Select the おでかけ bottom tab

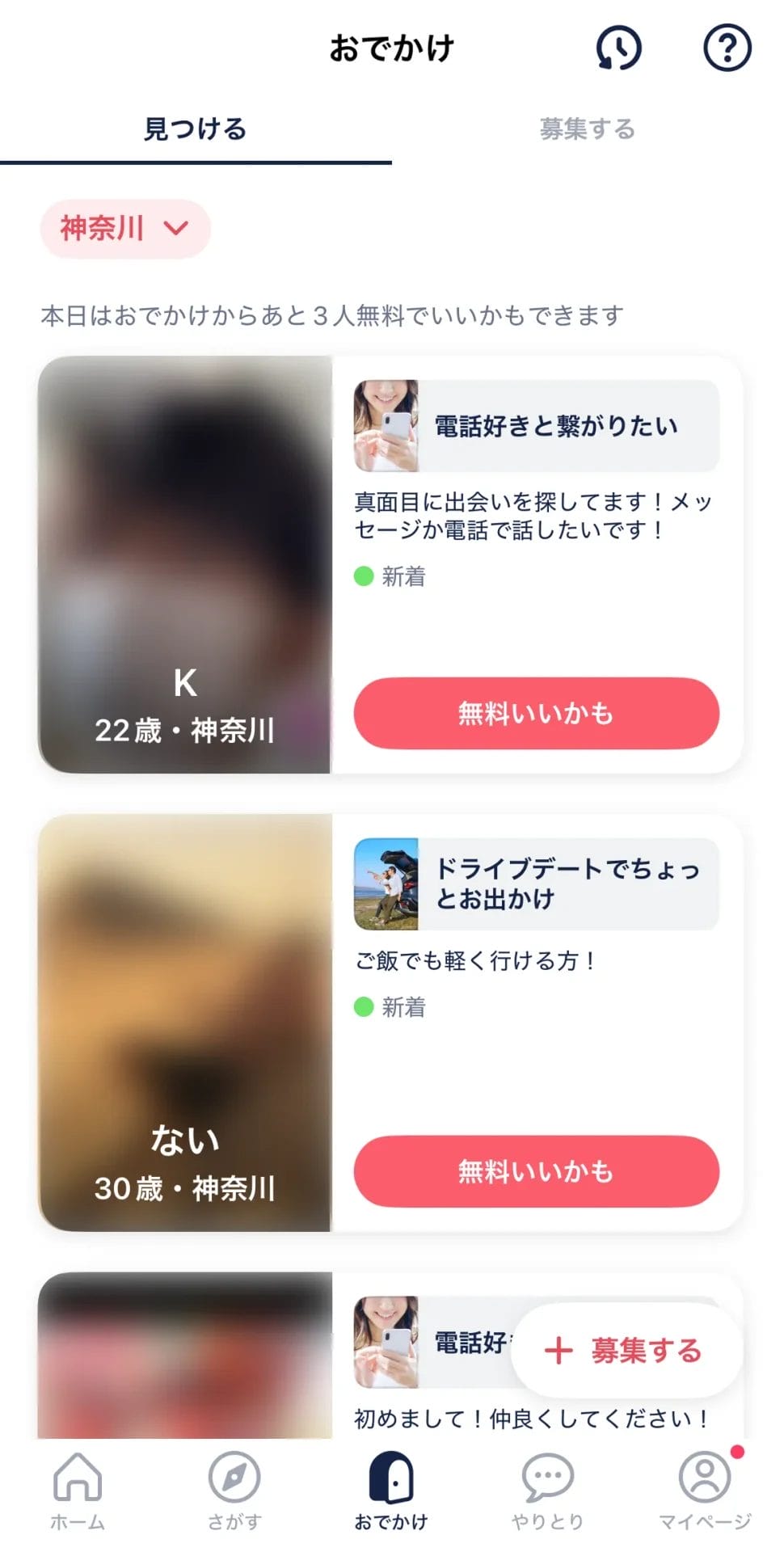[391, 1491]
